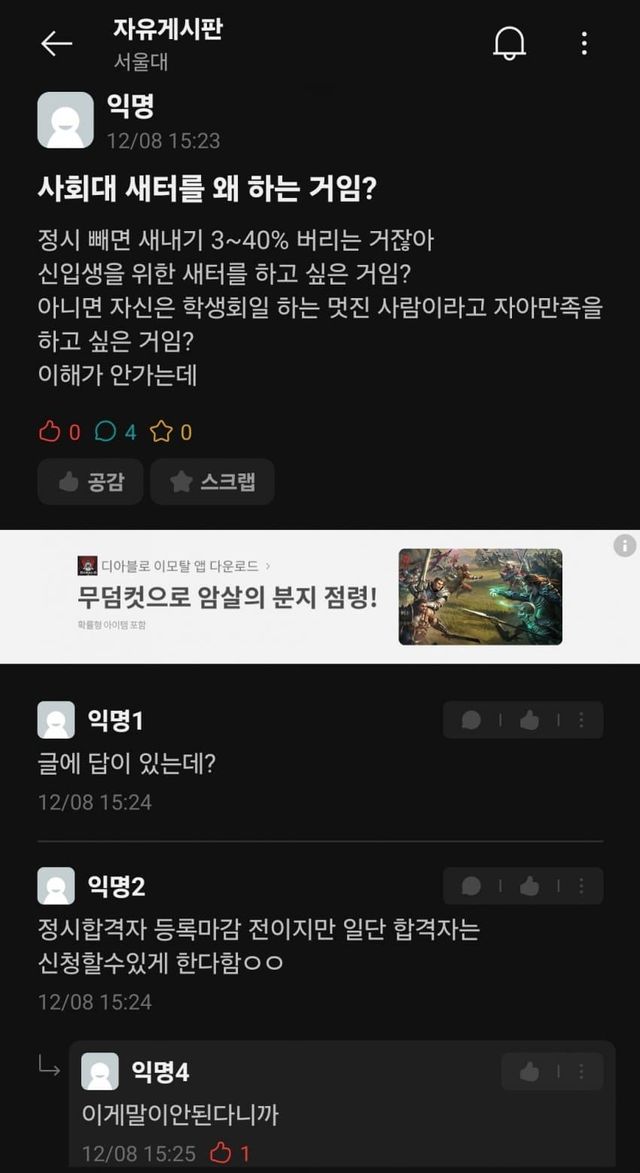
Task: Open the notification bell for this post
Action: [509, 43]
